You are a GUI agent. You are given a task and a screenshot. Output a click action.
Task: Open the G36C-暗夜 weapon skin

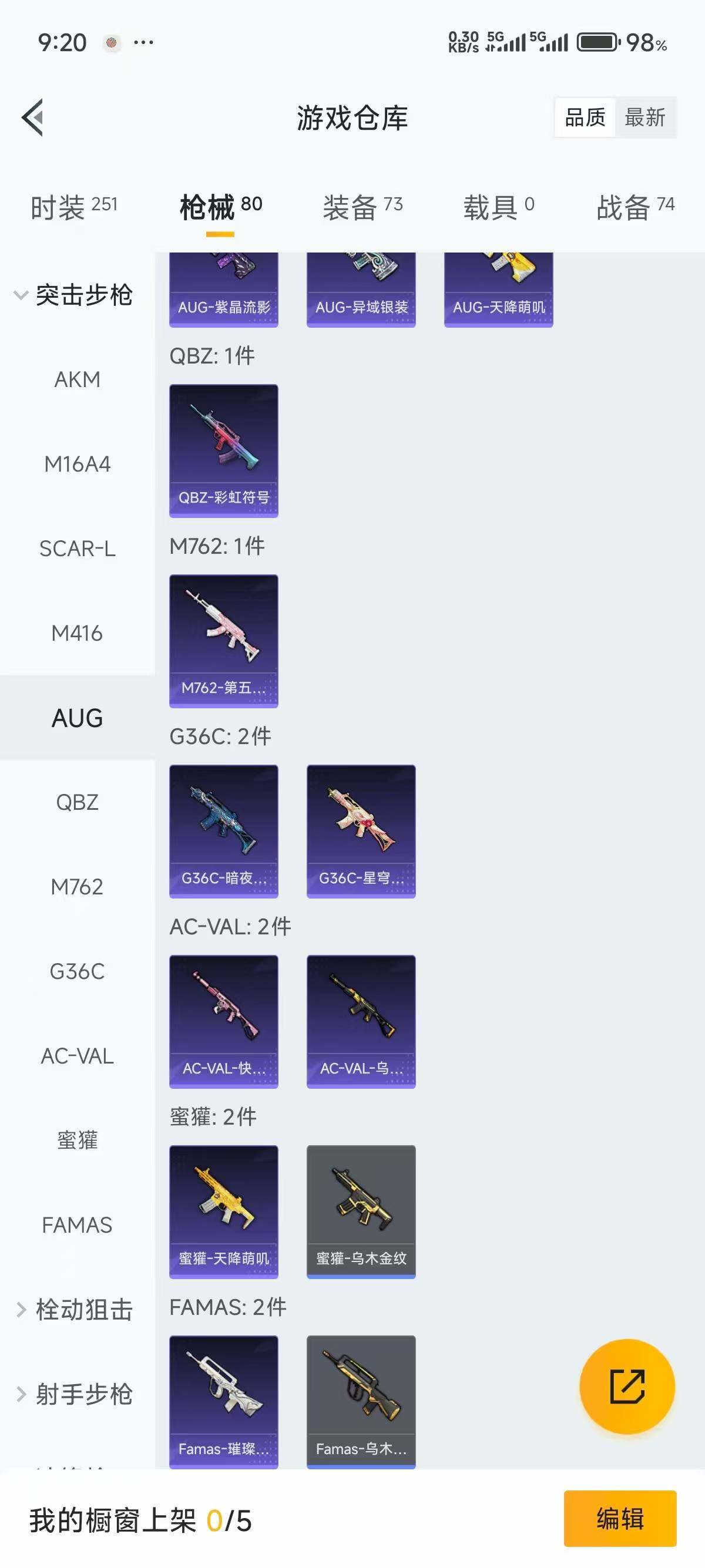tap(223, 829)
